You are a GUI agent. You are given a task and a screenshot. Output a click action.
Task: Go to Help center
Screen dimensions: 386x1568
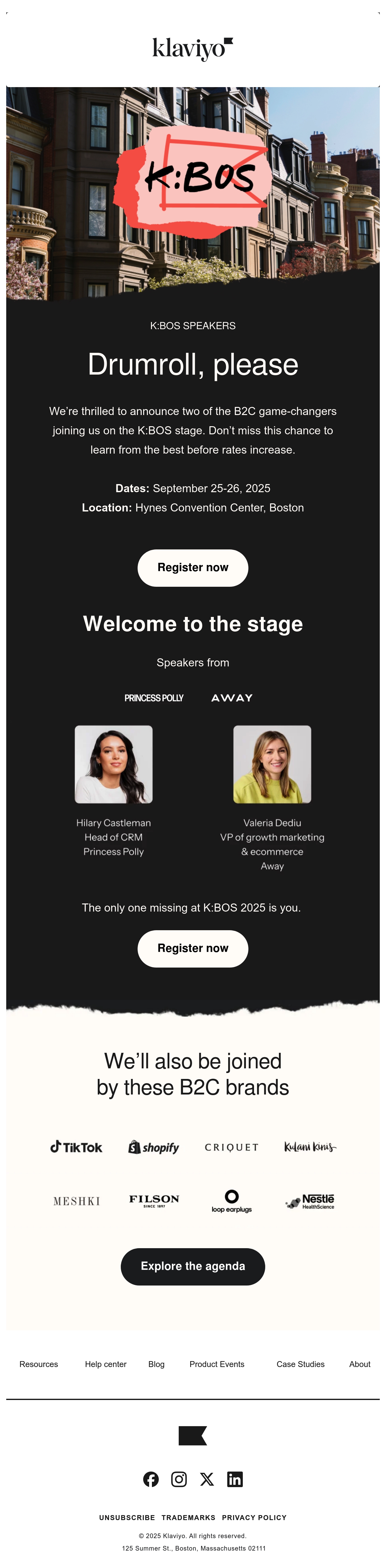(105, 1364)
